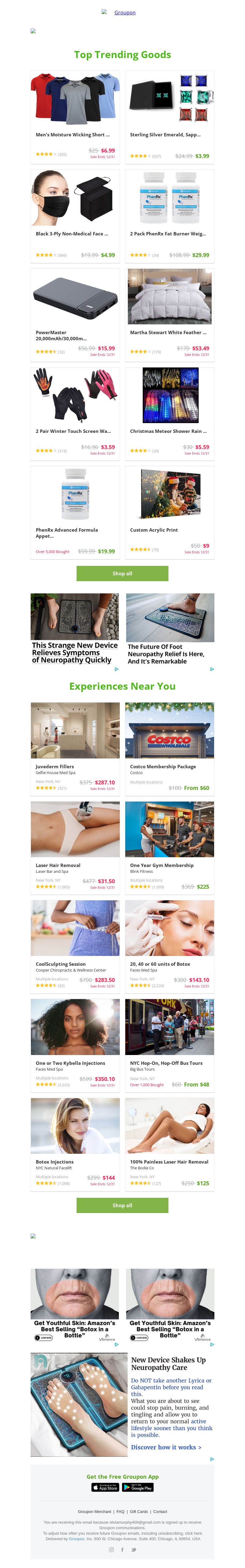Visit Groupon's Instagram page icon
The height and width of the screenshot is (1568, 245).
point(111,1550)
